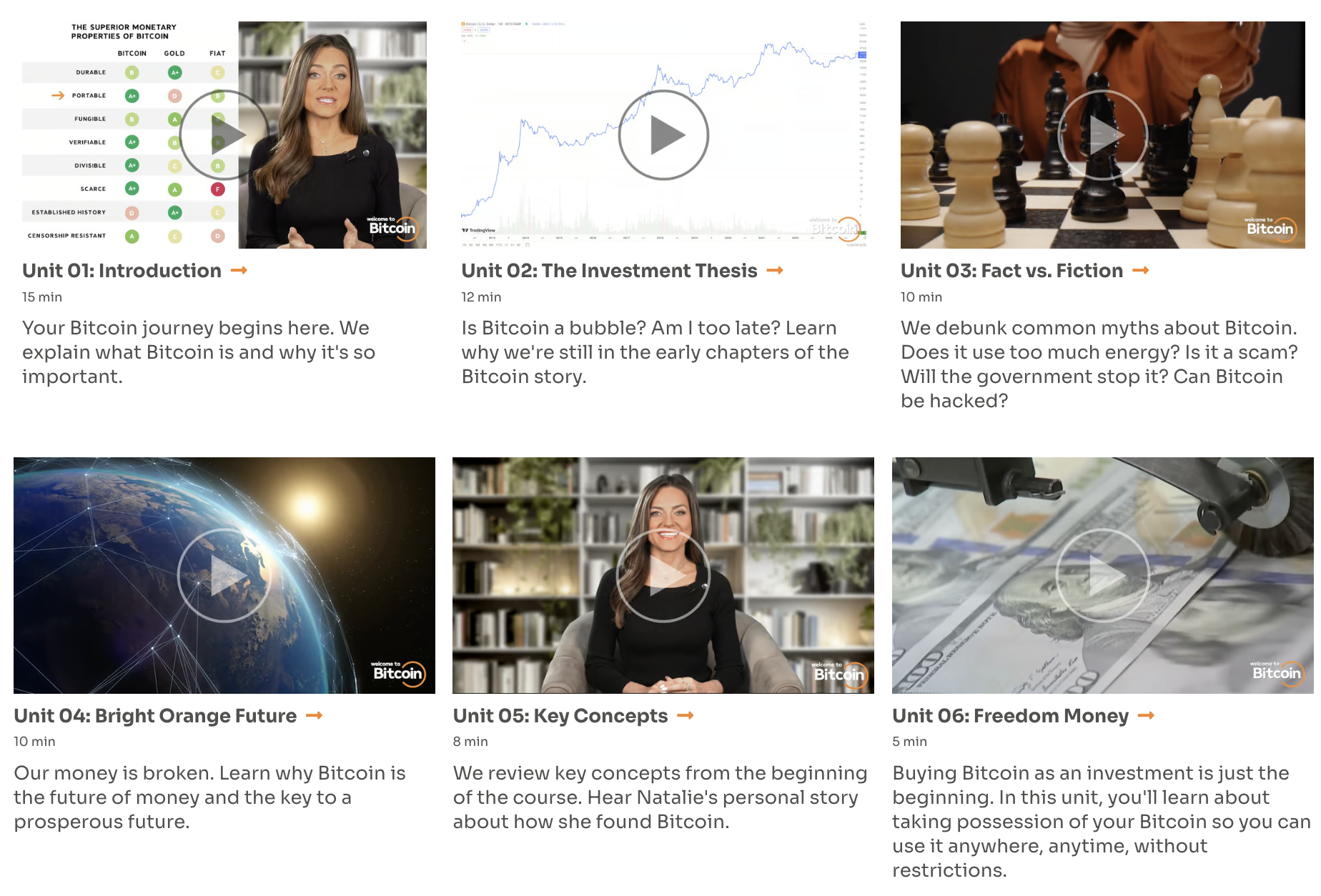Viewport: 1321px width, 896px height.
Task: Play the Unit 02 Investment Thesis video
Action: [663, 135]
